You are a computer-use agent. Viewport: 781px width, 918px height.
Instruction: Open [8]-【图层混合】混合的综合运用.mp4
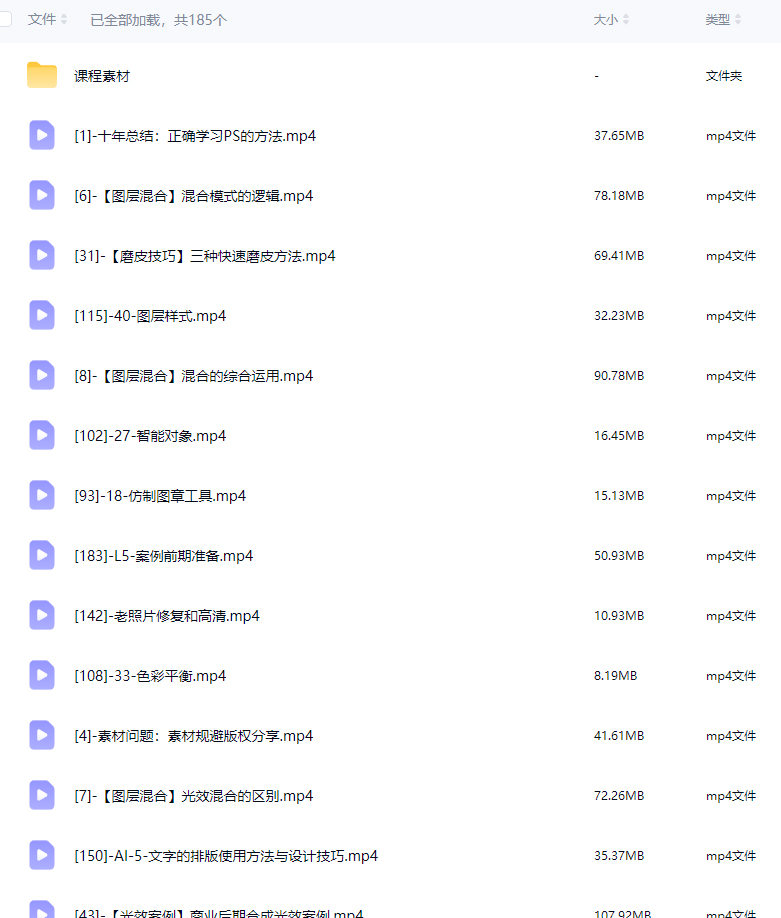pos(194,376)
